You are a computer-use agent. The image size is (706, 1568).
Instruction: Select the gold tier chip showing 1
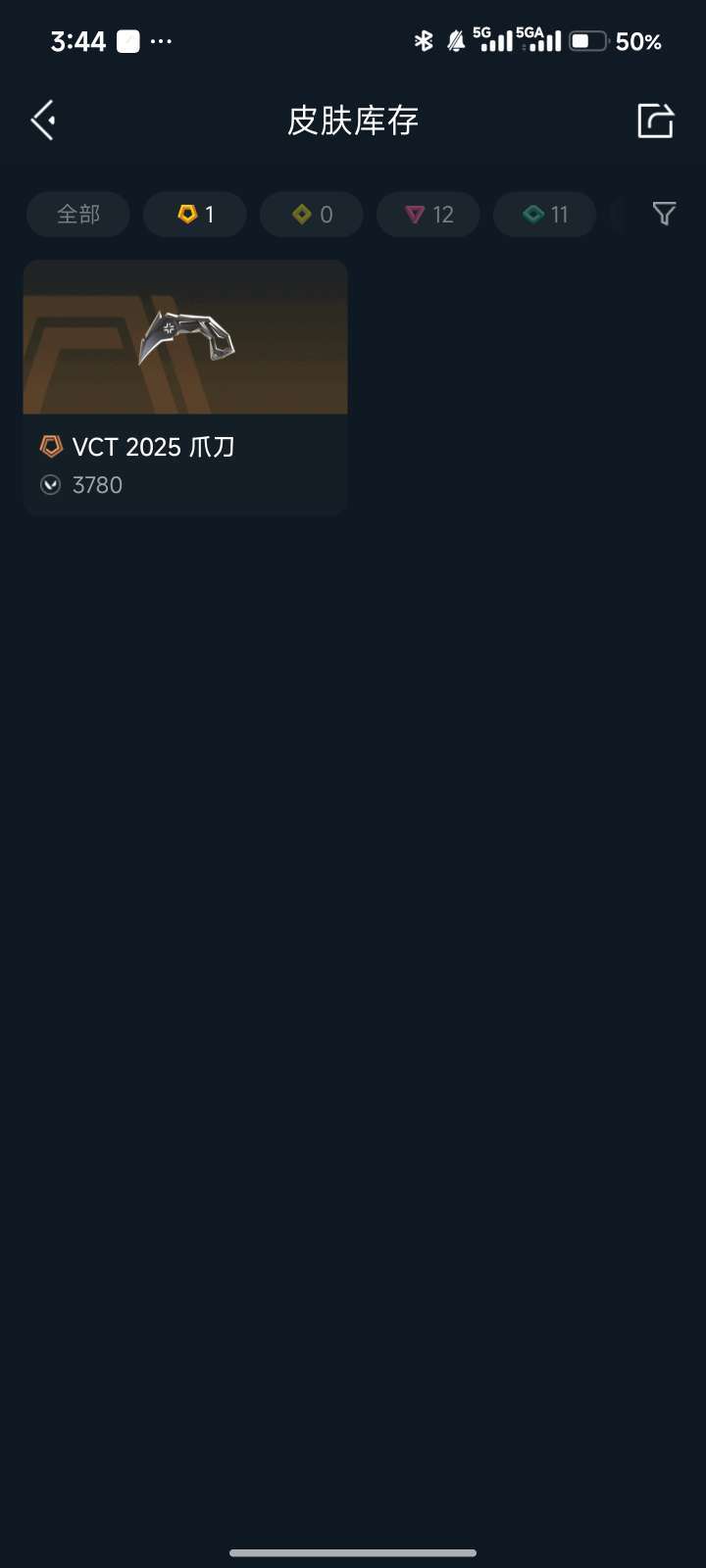pyautogui.click(x=195, y=215)
